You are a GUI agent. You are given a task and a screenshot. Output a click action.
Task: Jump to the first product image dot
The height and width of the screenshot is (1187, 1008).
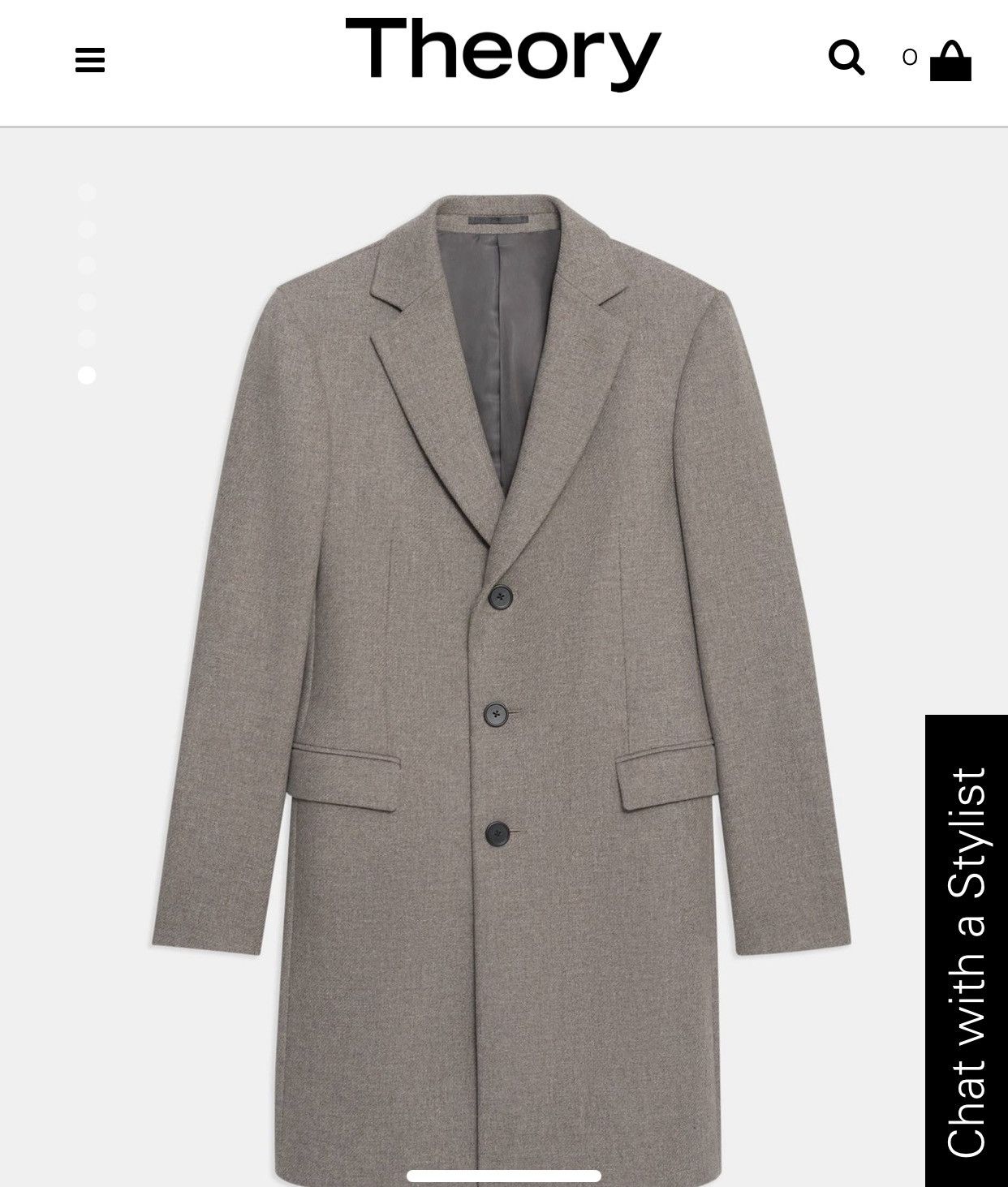88,192
